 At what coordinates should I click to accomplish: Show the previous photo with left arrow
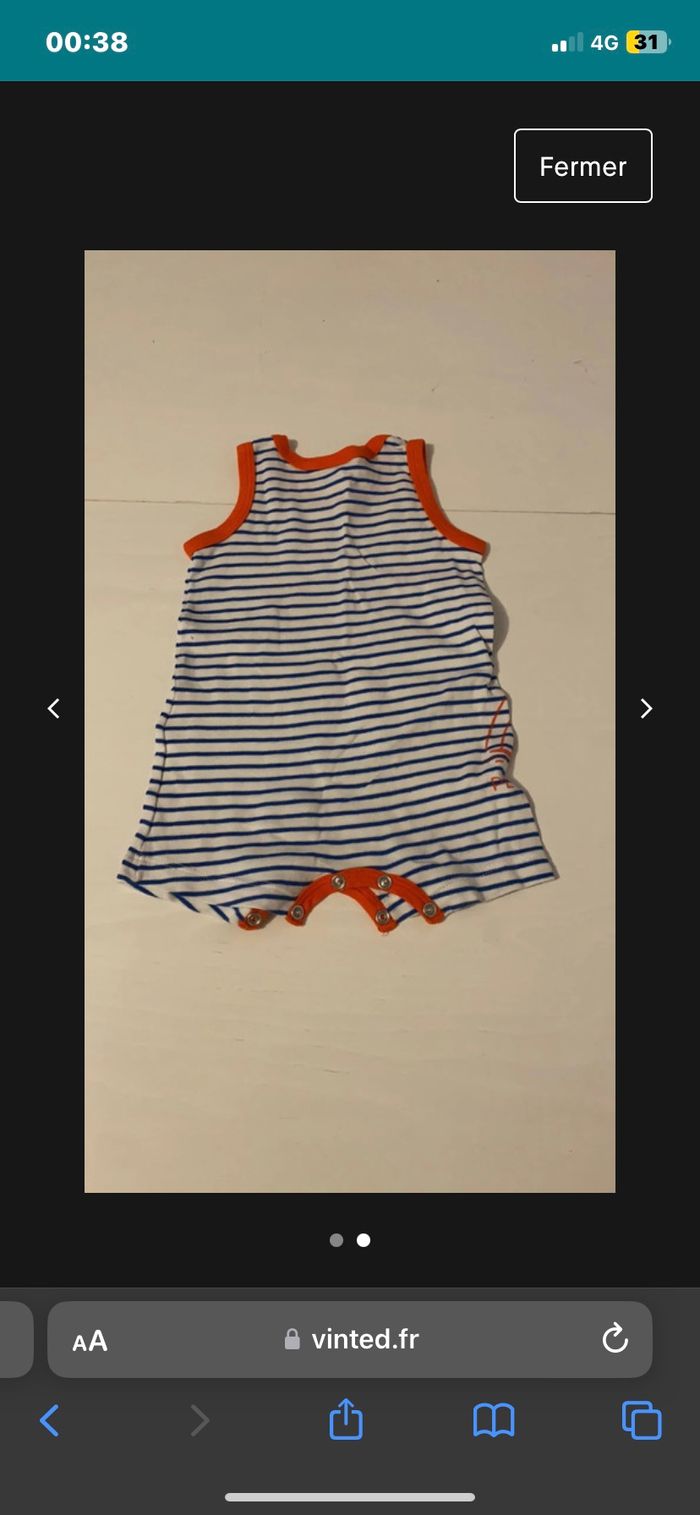pos(54,708)
